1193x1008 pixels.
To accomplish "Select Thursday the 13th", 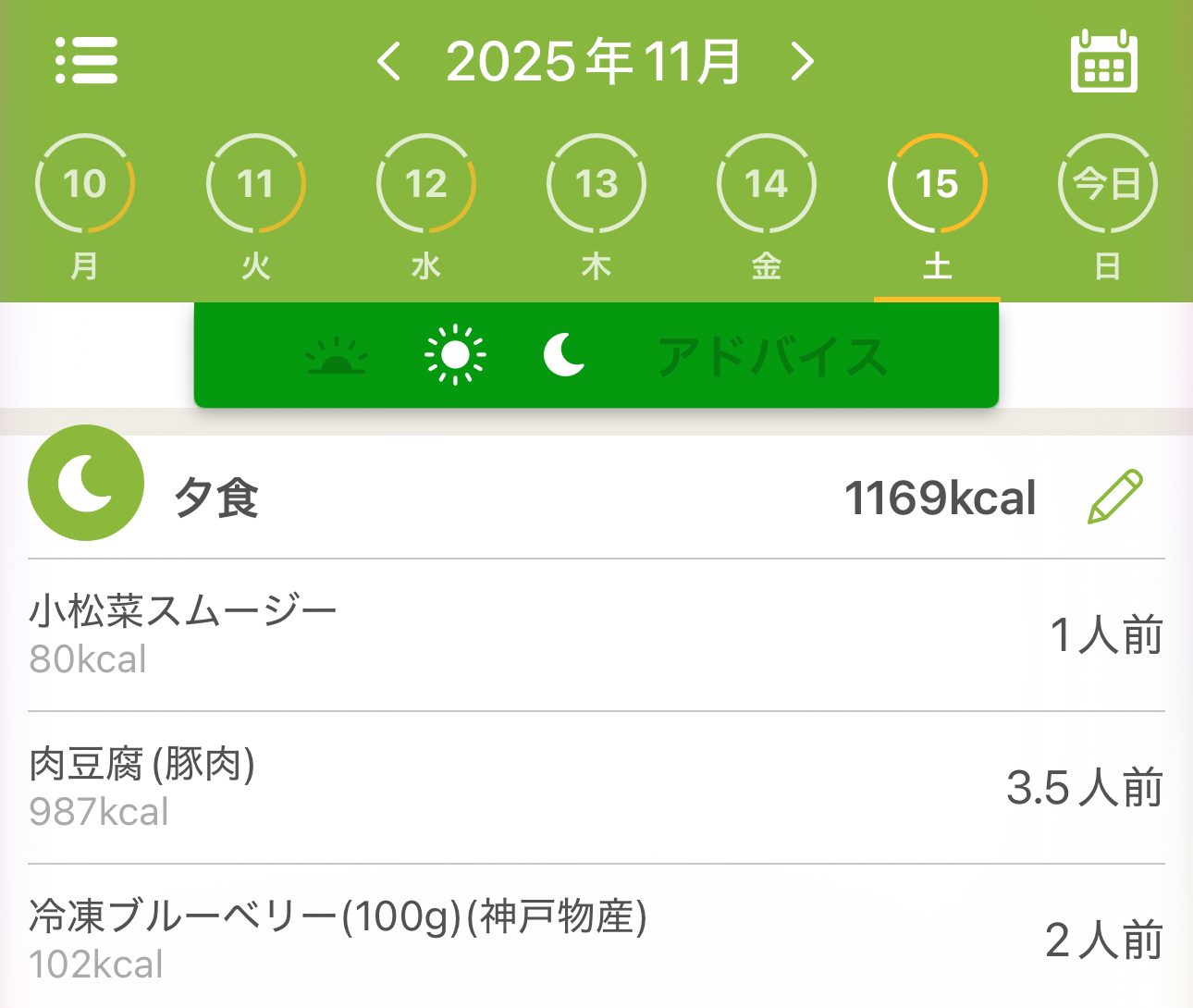I will click(596, 184).
